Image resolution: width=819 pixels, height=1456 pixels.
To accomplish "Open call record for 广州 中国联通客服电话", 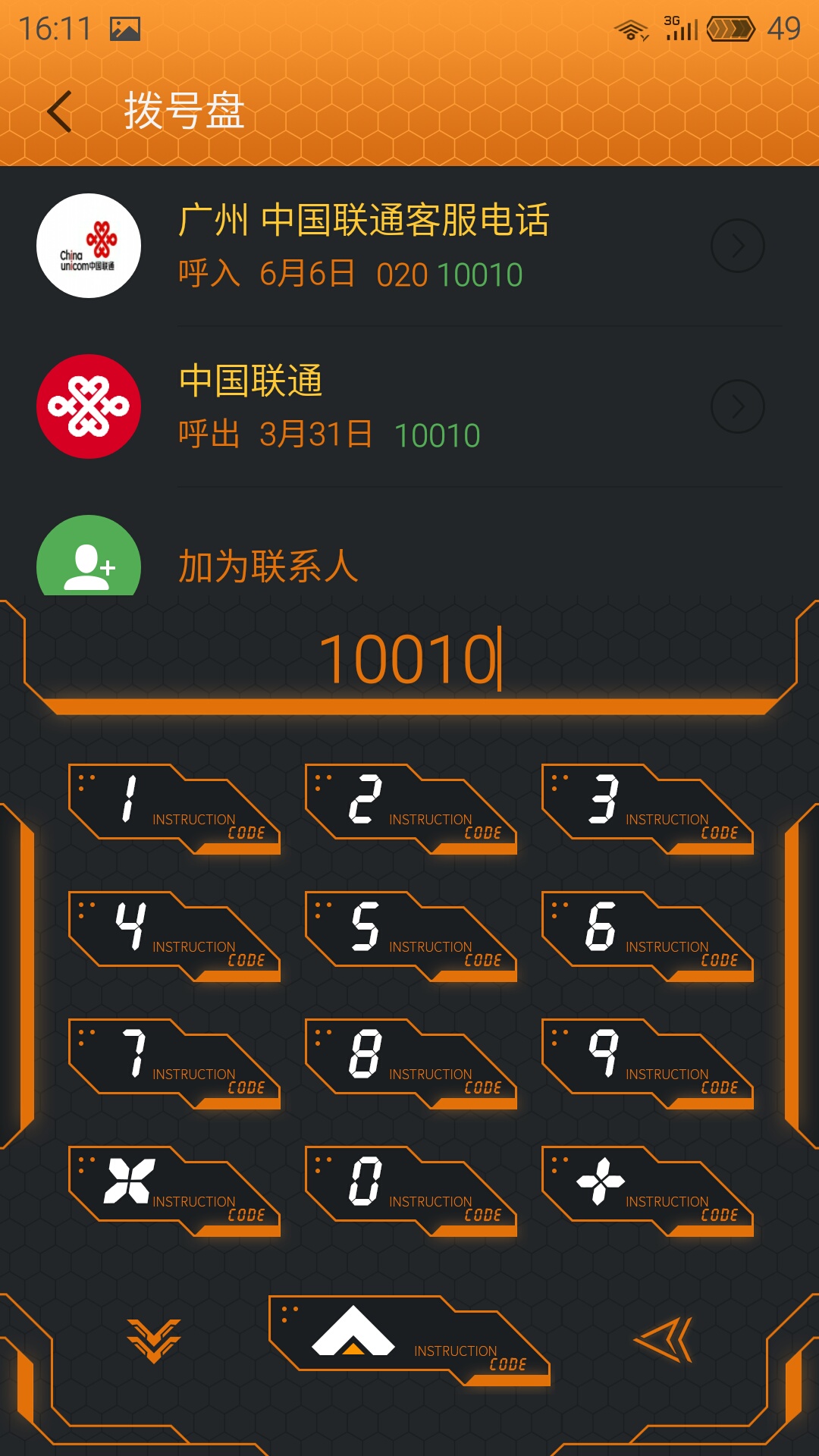I will tap(409, 246).
